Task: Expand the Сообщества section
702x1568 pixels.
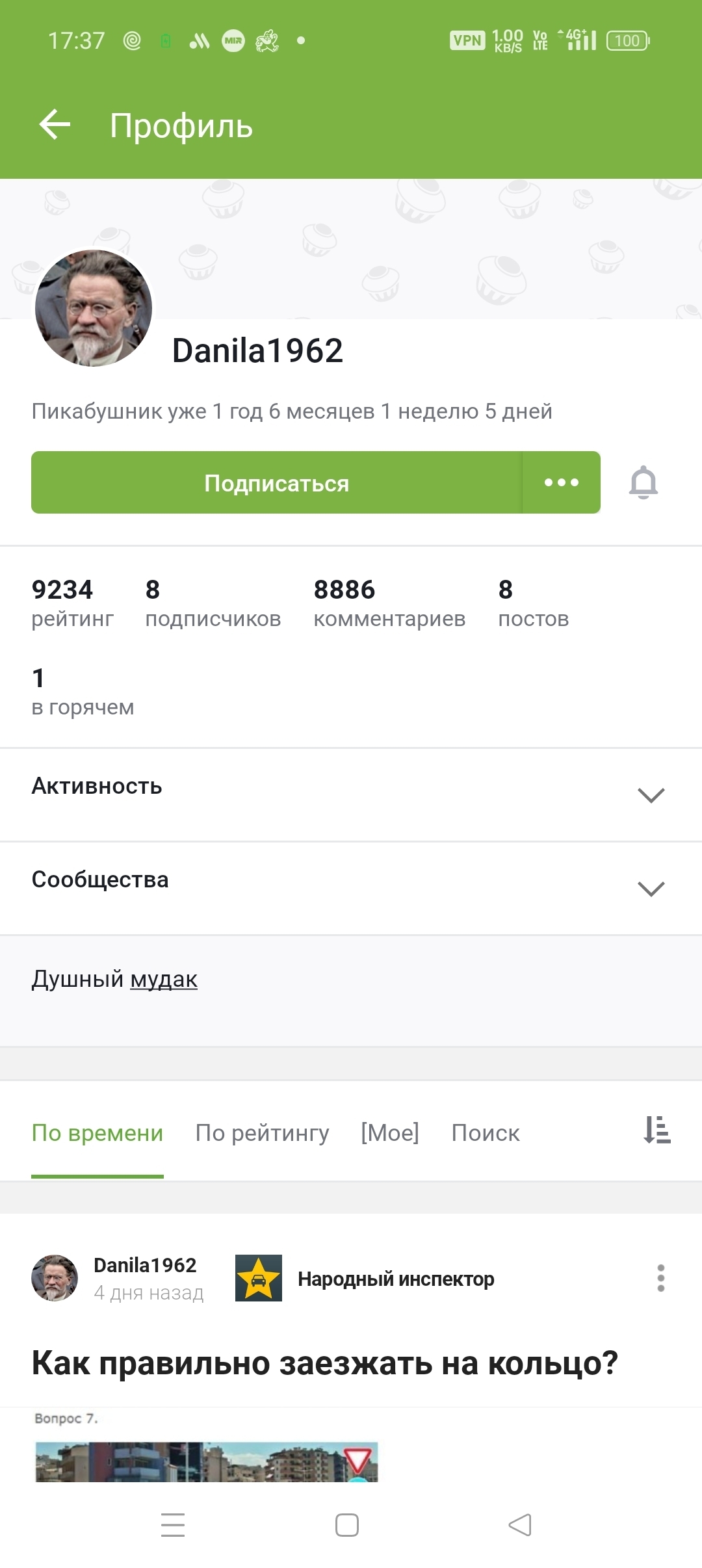Action: pos(351,888)
